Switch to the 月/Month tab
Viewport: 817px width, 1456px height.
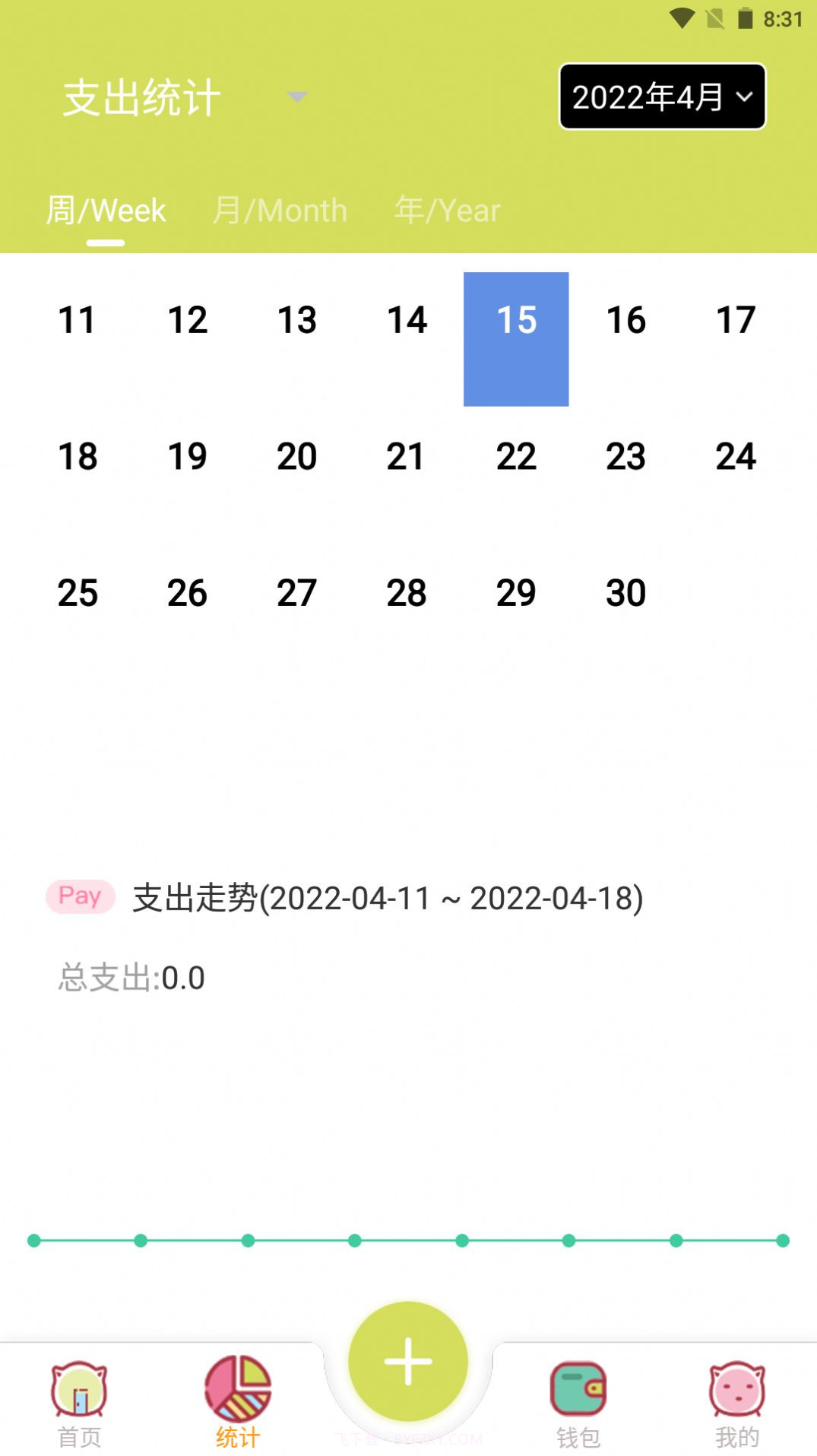pos(280,210)
